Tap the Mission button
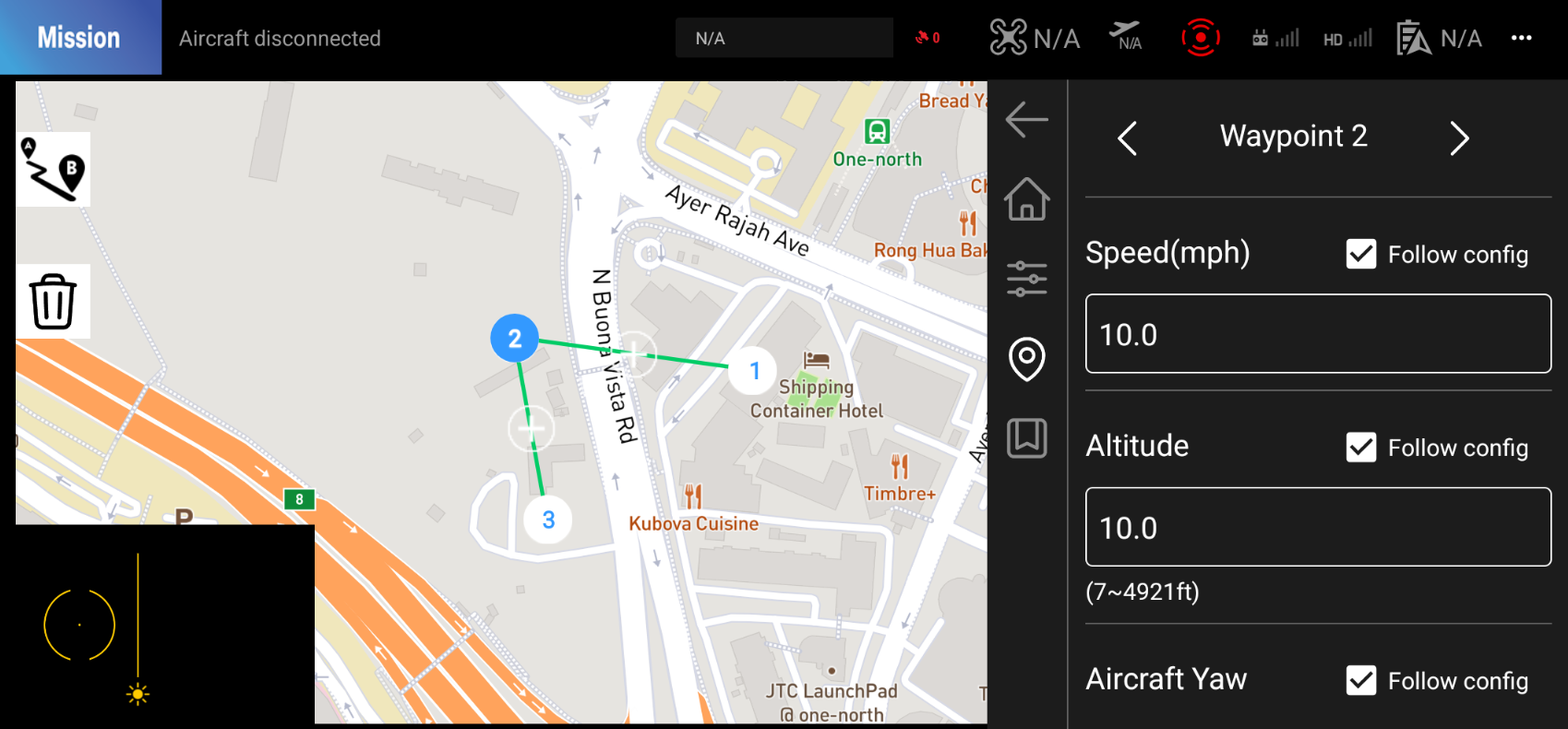This screenshot has width=1568, height=729. [x=79, y=38]
